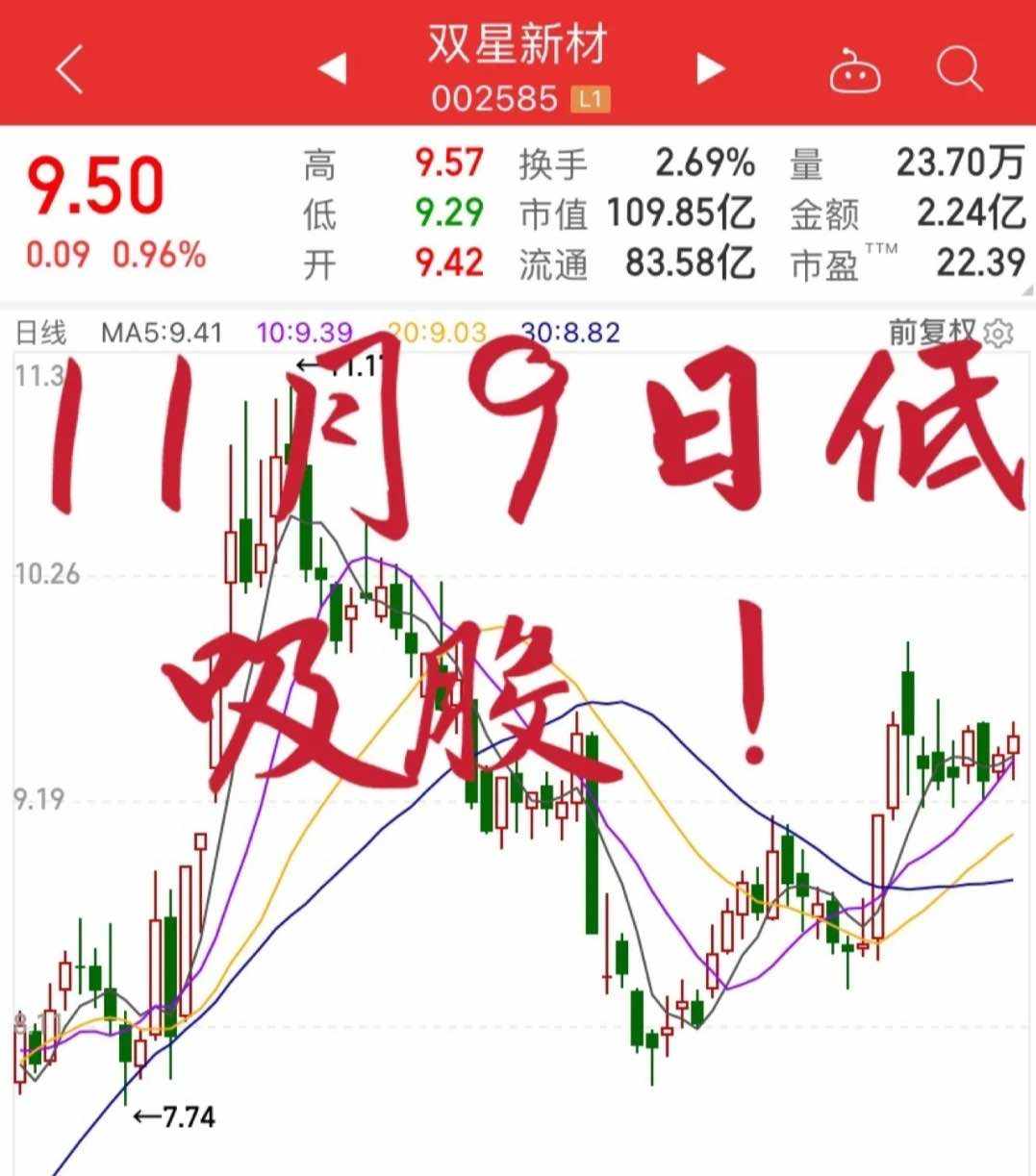The height and width of the screenshot is (1176, 1036).
Task: Go back from the 双星新材 stock page
Action: click(69, 69)
